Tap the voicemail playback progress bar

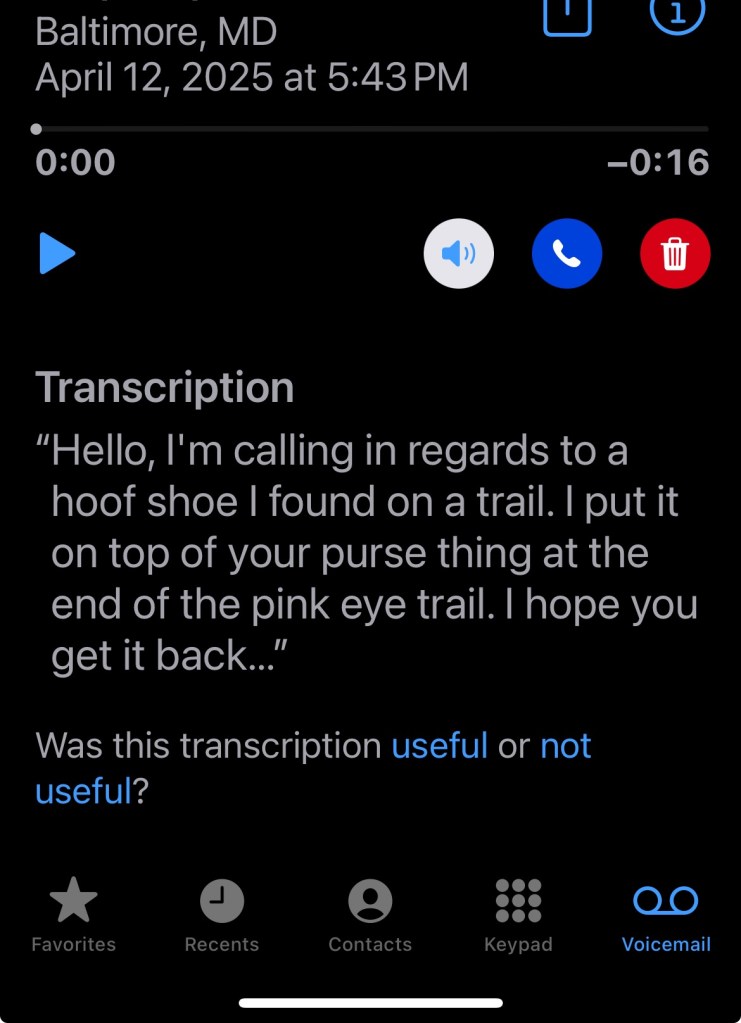click(371, 129)
